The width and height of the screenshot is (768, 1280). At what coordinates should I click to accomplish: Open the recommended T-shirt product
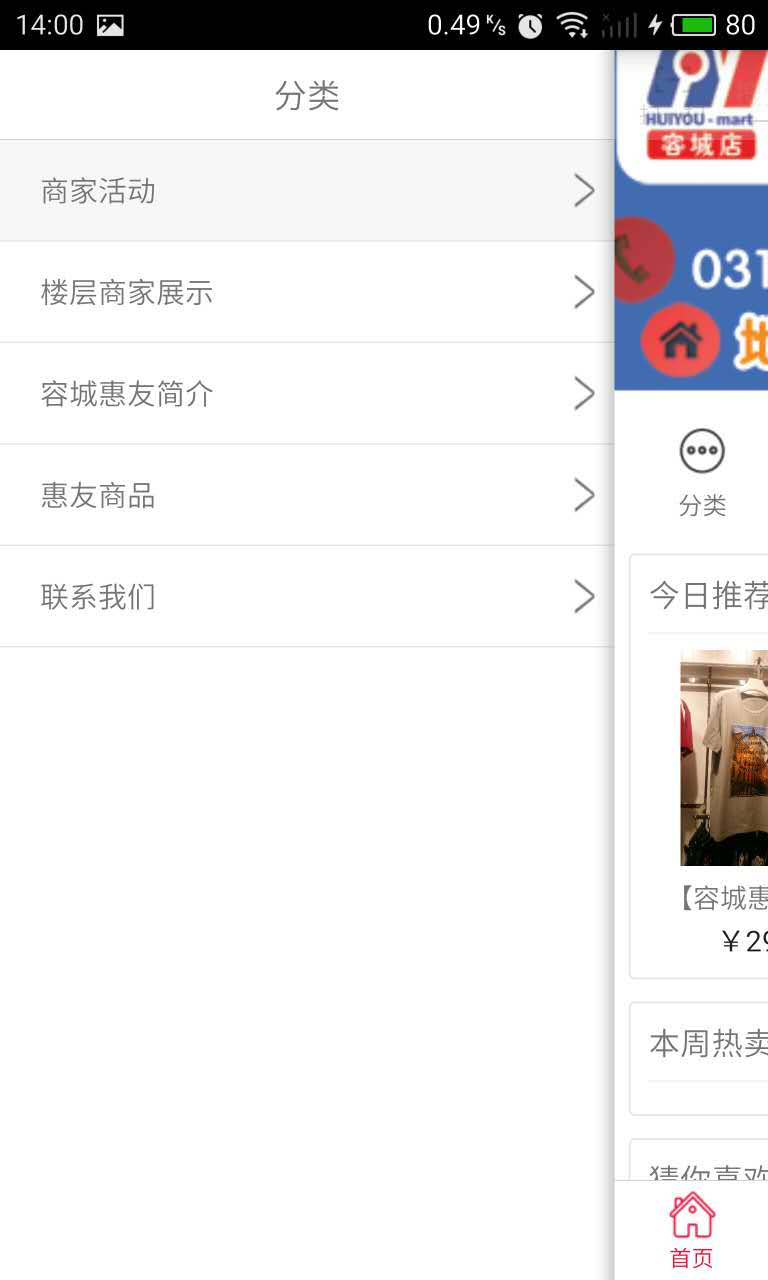(x=725, y=758)
